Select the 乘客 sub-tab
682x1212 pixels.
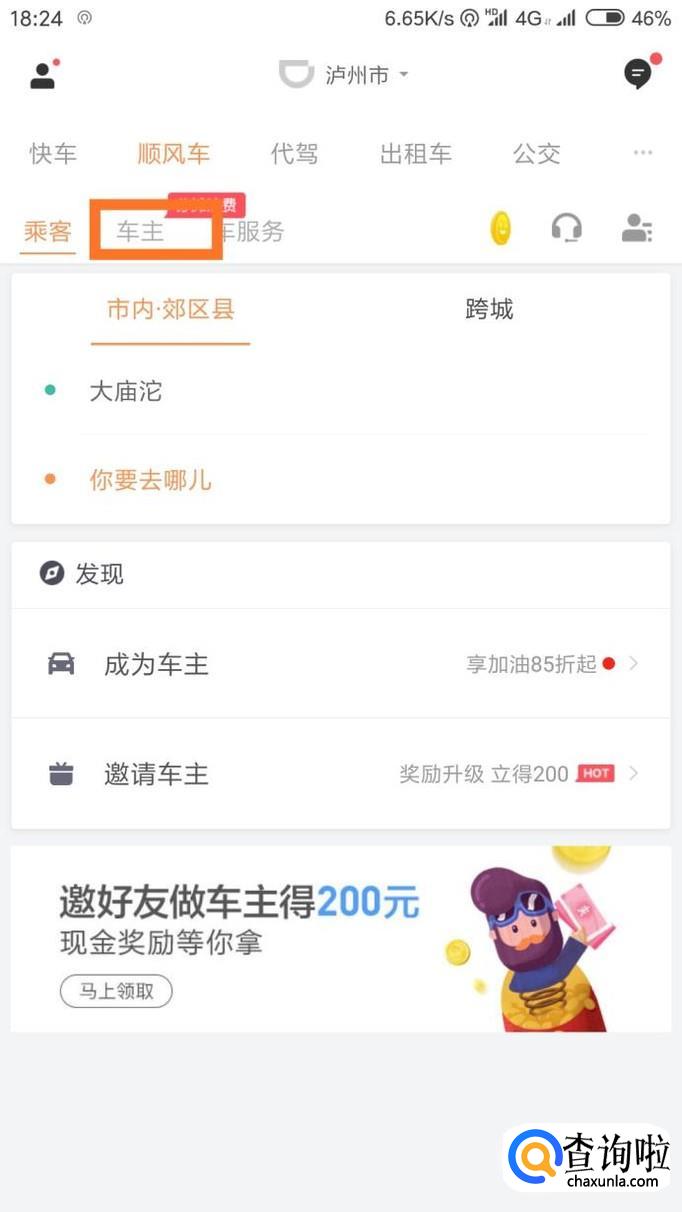48,232
